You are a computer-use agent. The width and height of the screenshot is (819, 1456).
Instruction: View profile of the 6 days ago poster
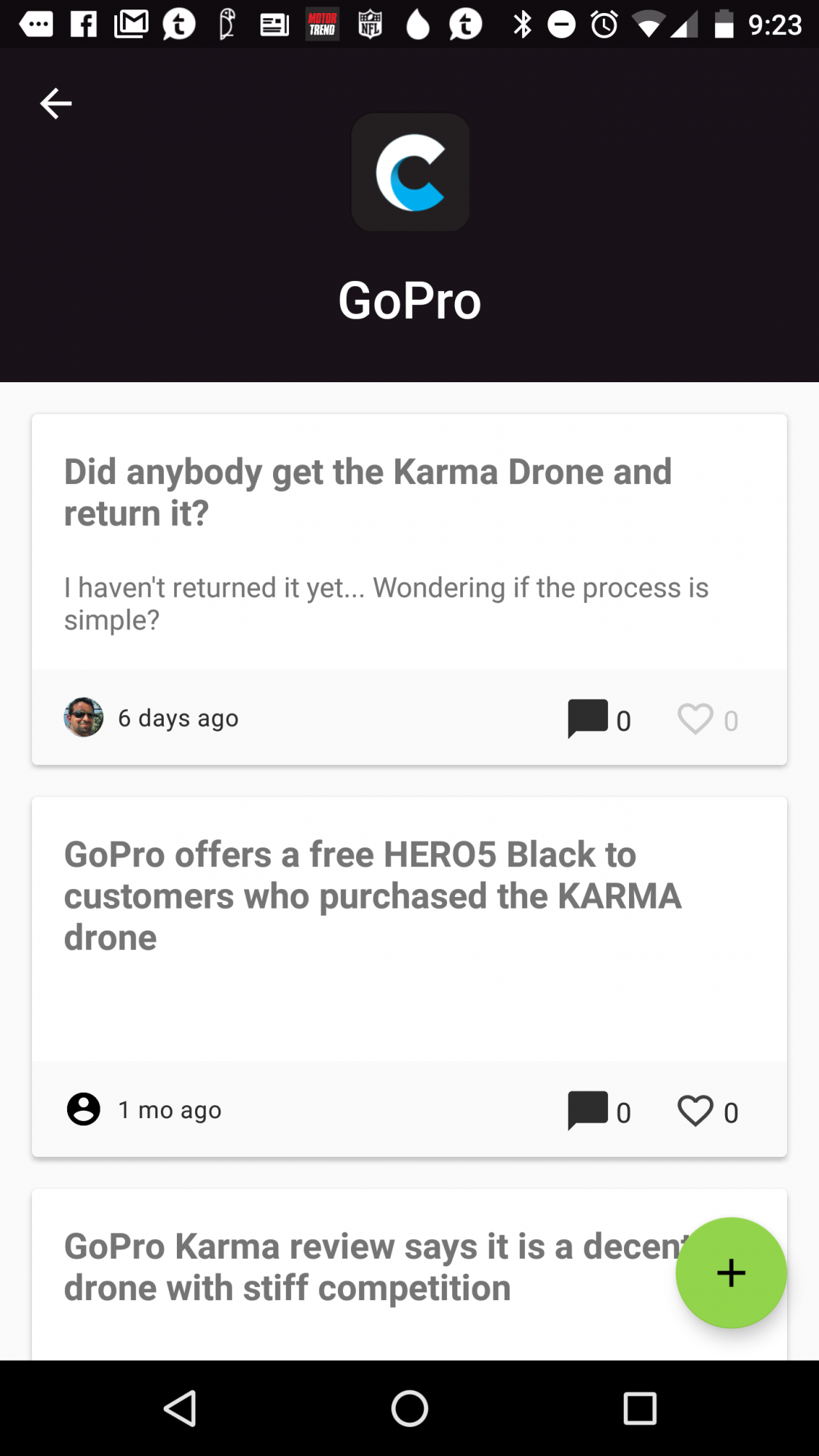(x=84, y=718)
